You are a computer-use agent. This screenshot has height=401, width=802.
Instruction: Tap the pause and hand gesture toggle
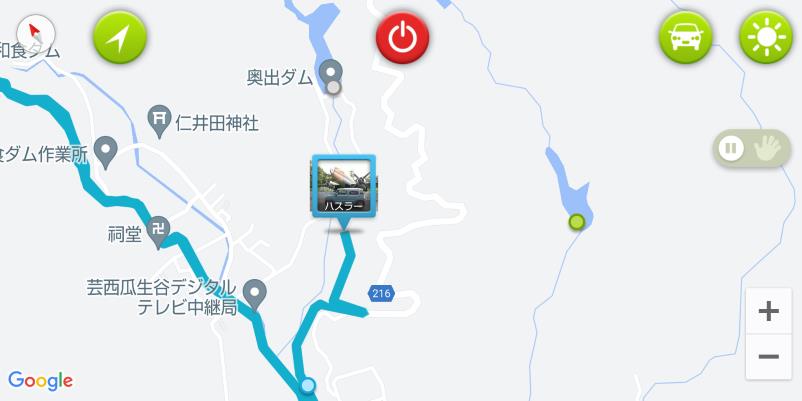pos(751,149)
